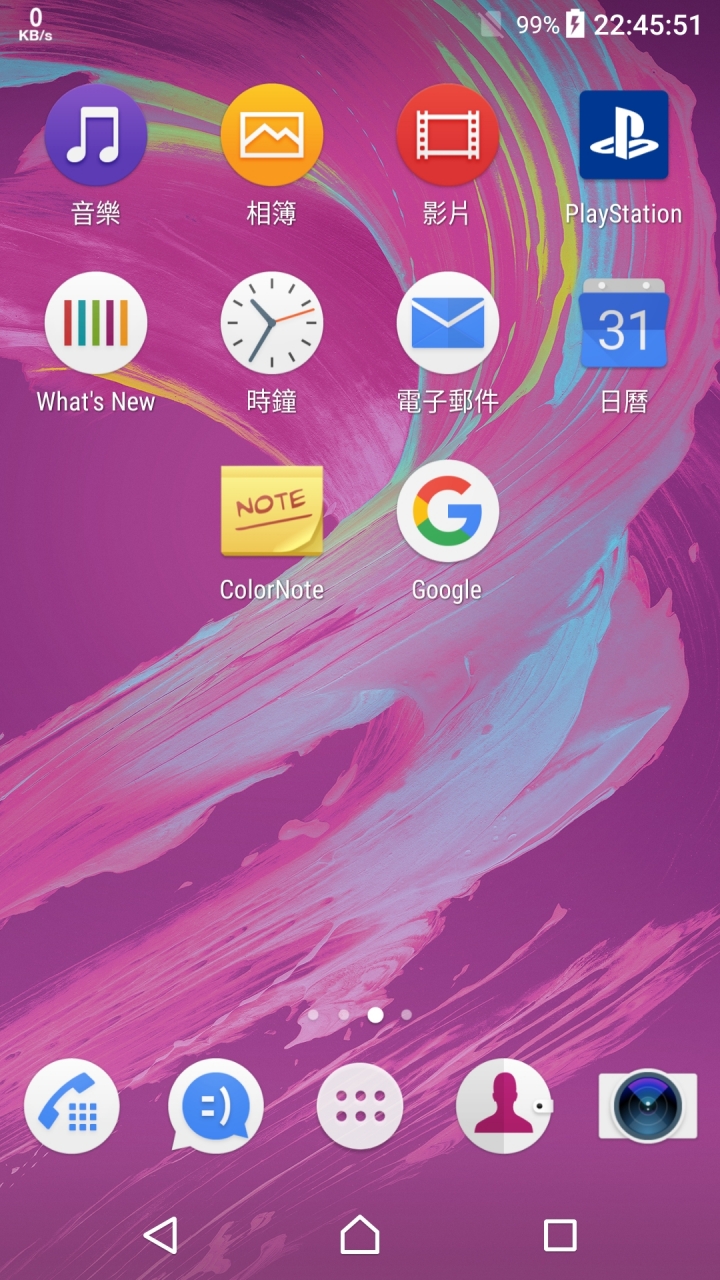The image size is (720, 1280).
Task: Open recent apps overview
Action: click(x=560, y=1235)
